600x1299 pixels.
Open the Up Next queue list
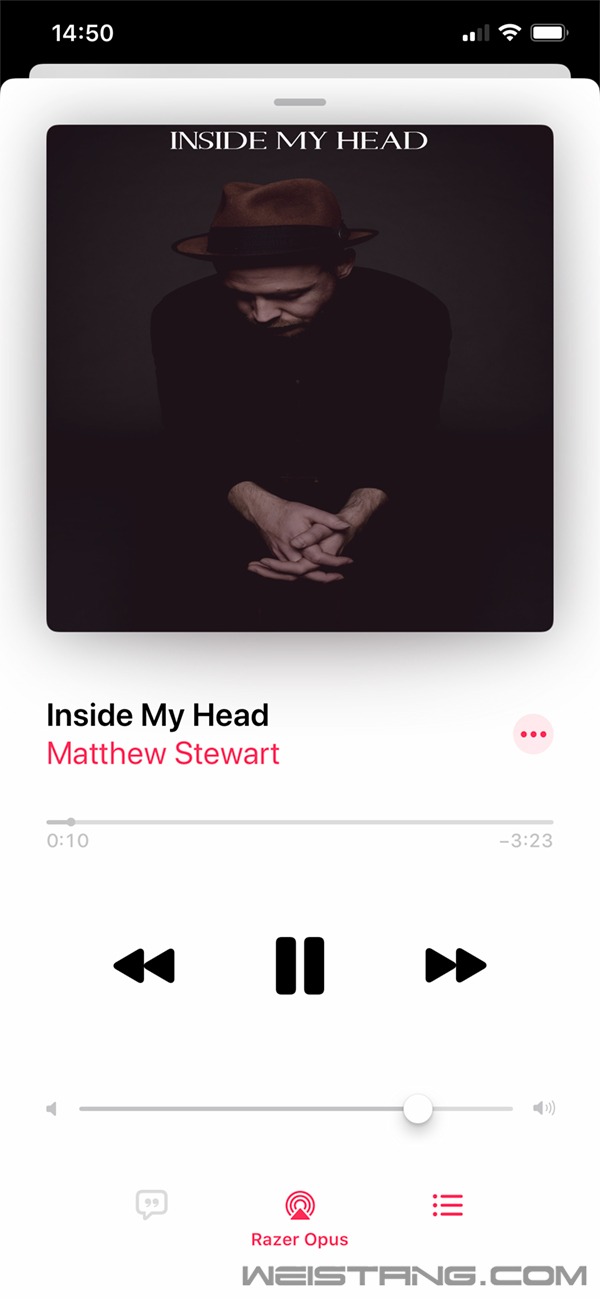(x=447, y=1204)
